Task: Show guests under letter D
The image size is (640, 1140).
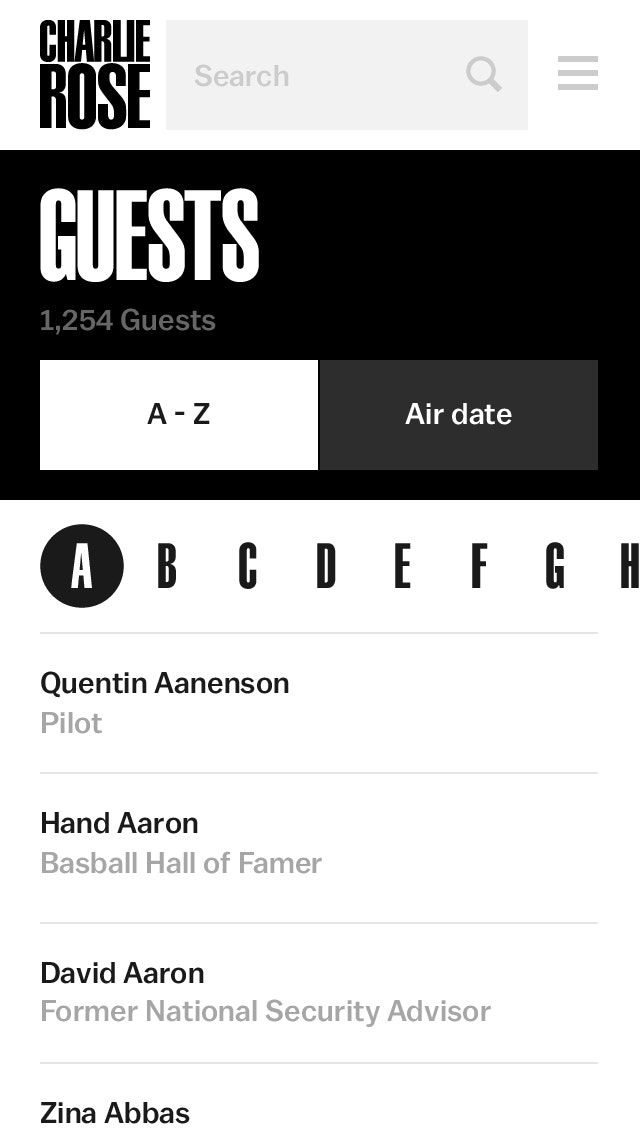Action: [x=326, y=566]
